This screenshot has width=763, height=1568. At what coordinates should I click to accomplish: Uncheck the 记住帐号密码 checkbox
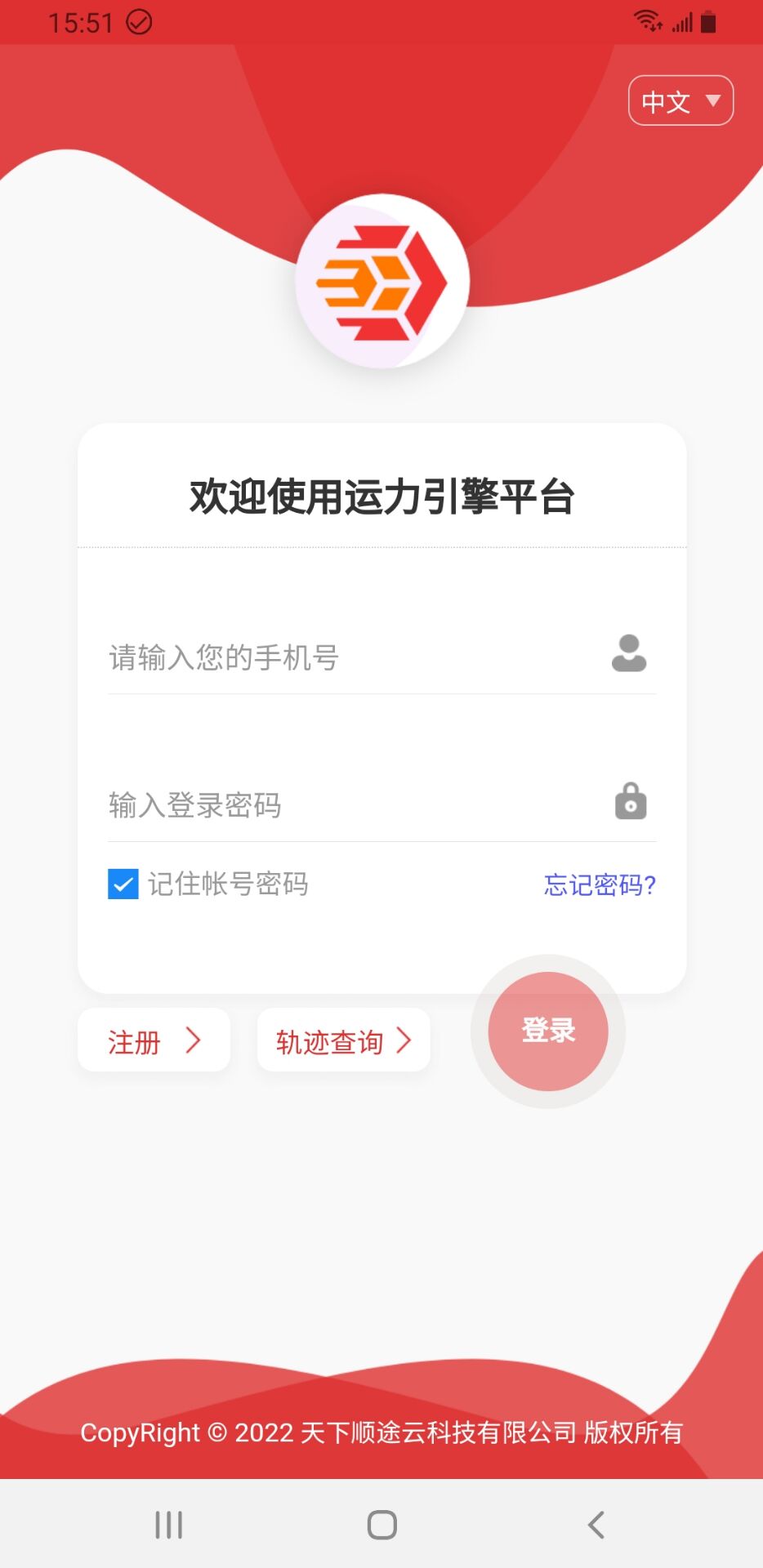(x=122, y=884)
